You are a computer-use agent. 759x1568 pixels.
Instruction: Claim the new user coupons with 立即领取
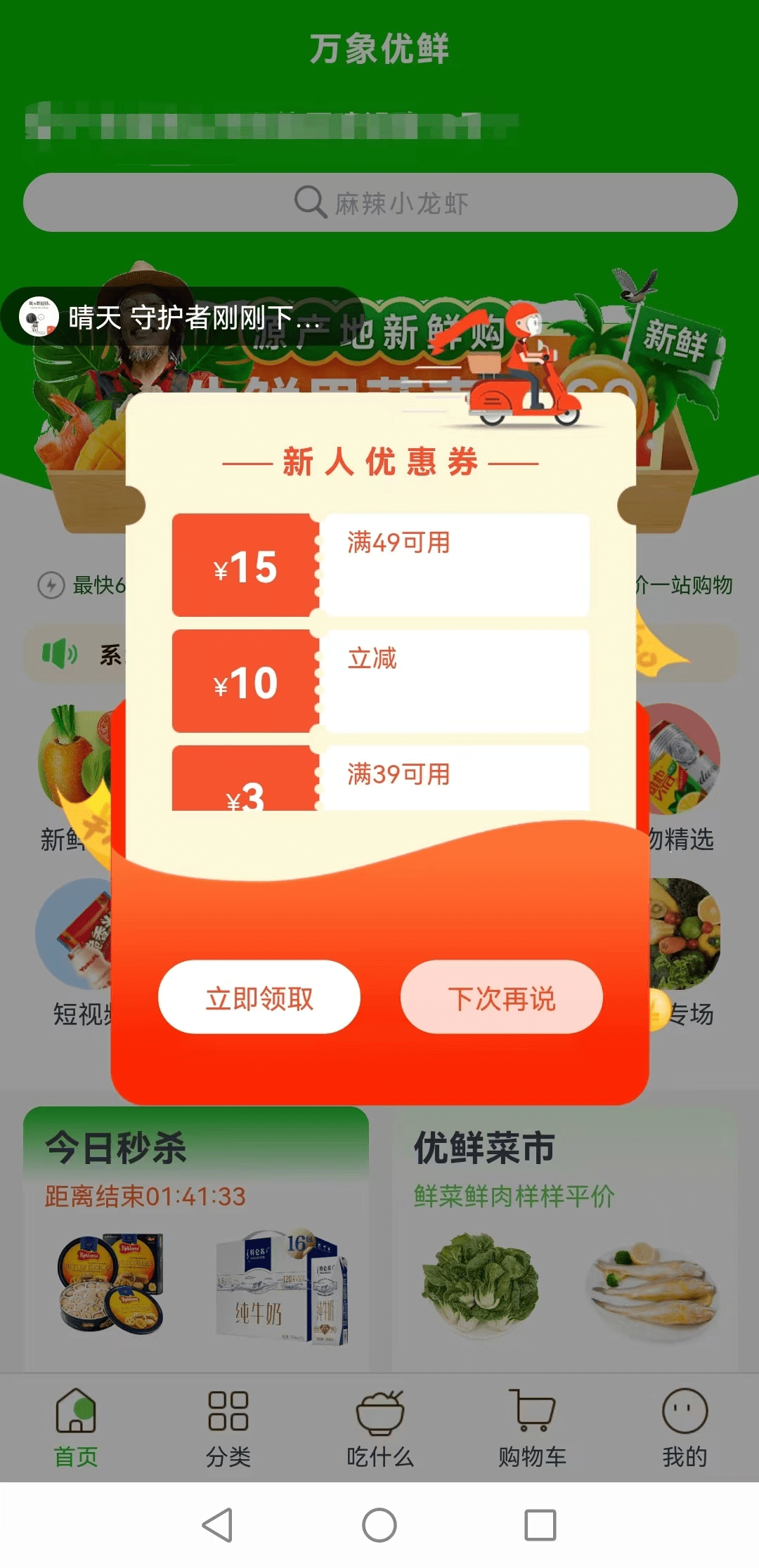click(259, 997)
